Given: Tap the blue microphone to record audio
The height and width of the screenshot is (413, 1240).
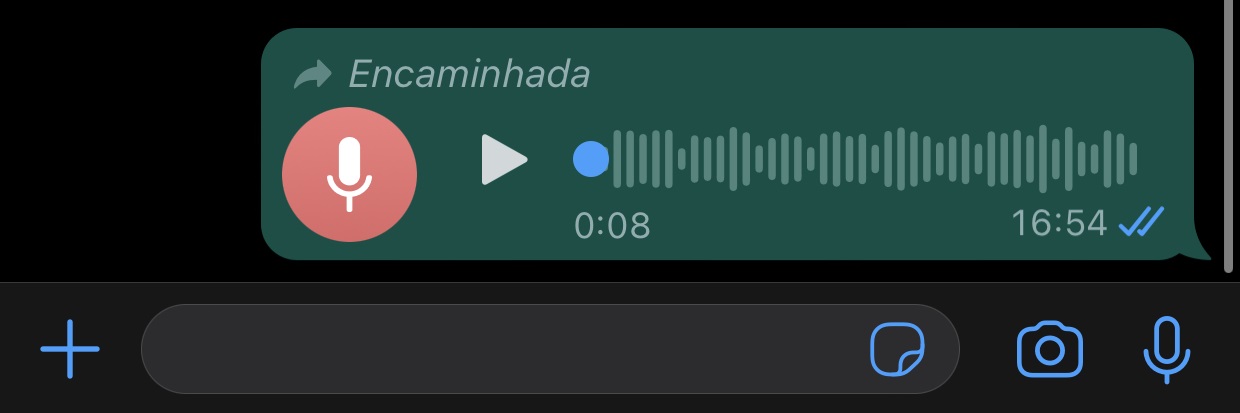Looking at the screenshot, I should click(1166, 349).
